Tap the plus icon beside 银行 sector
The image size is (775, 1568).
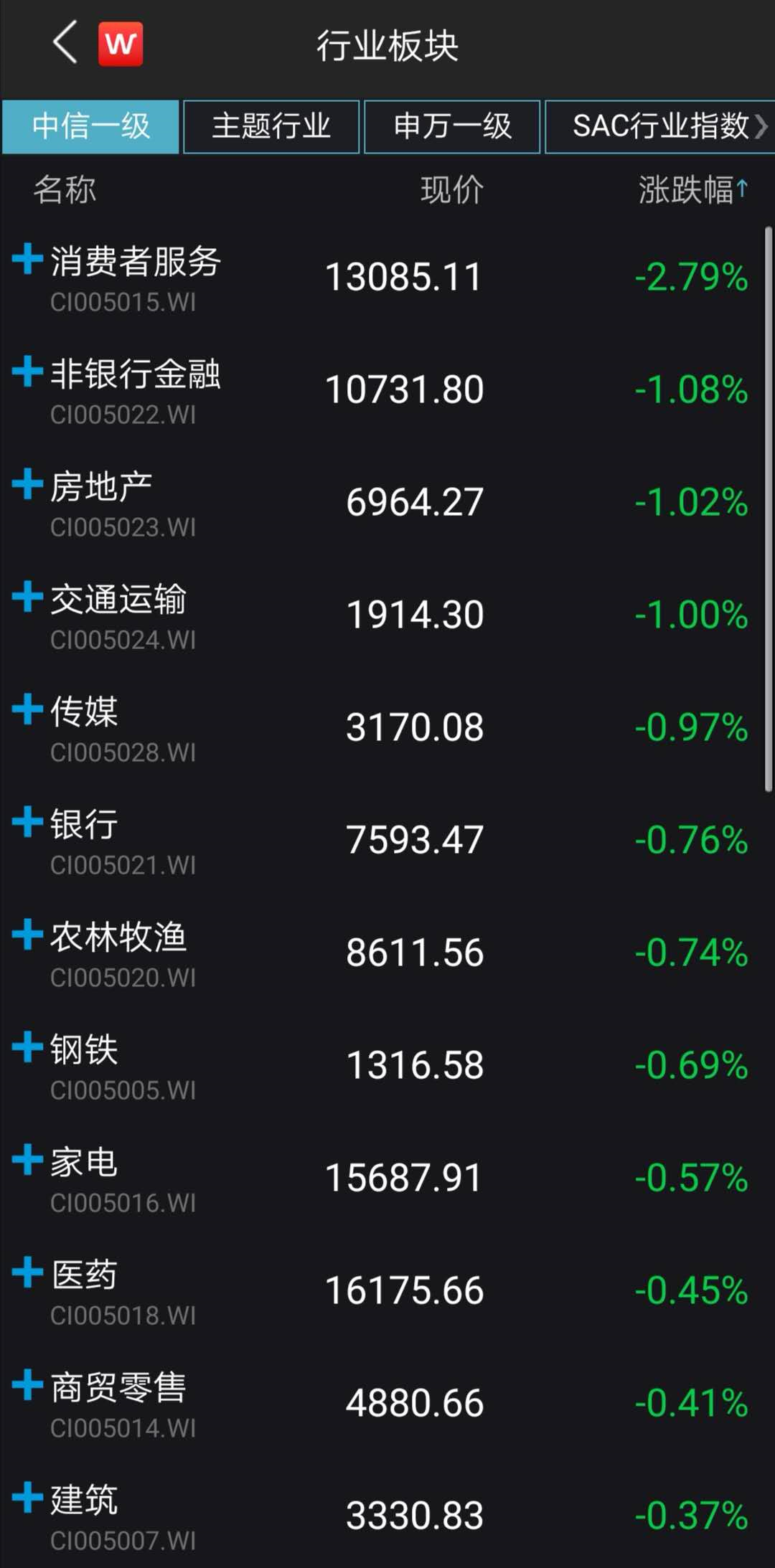26,822
